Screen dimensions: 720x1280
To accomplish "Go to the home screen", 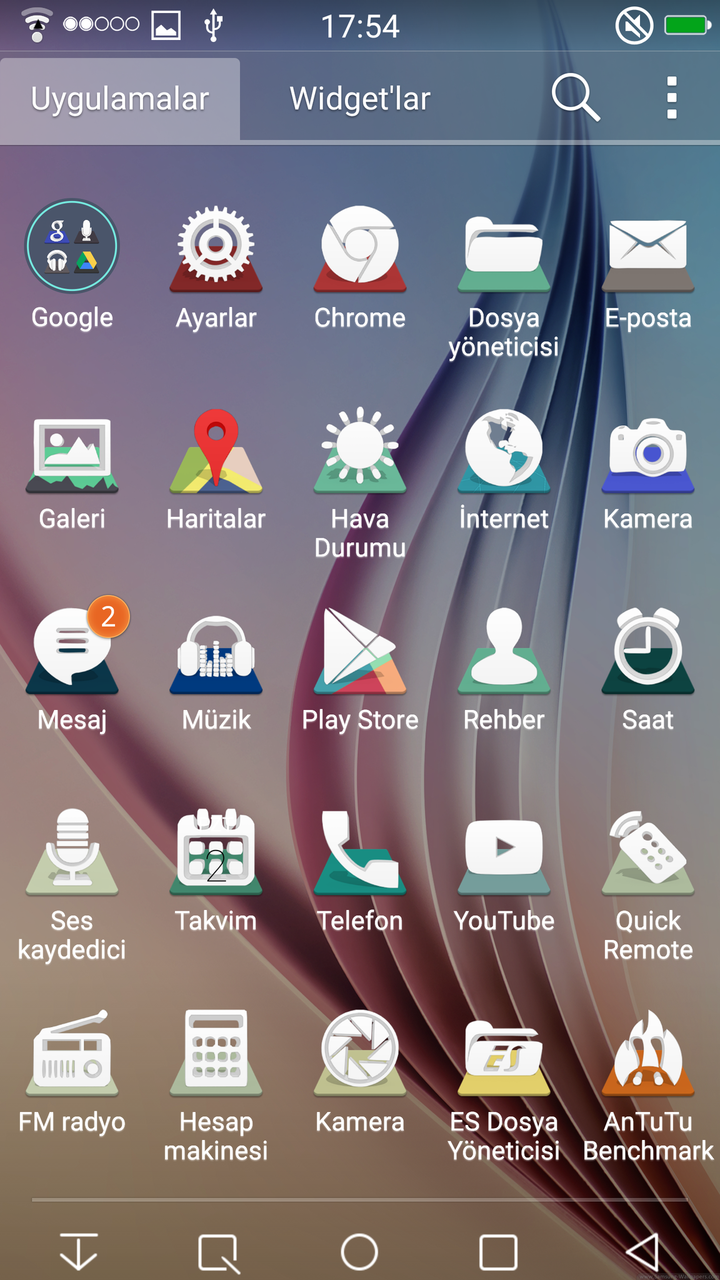I will 360,1251.
